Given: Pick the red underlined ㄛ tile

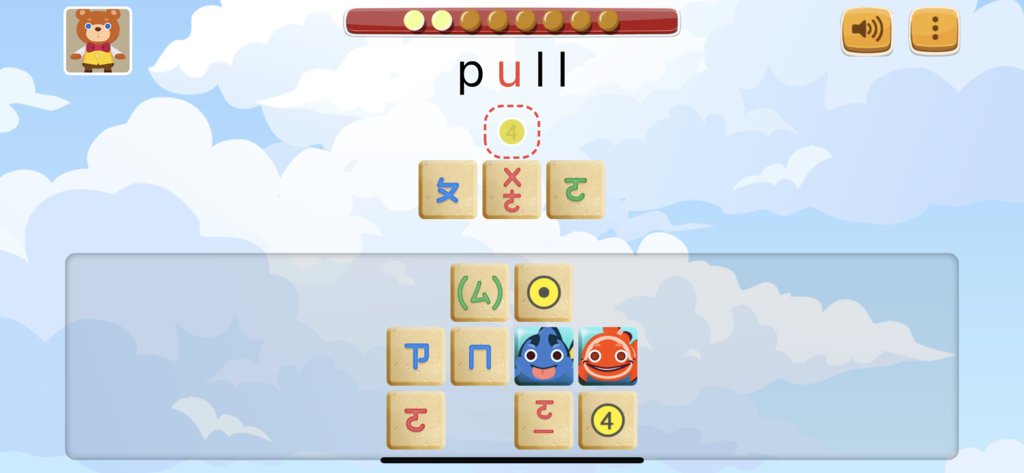Looking at the screenshot, I should tap(543, 420).
